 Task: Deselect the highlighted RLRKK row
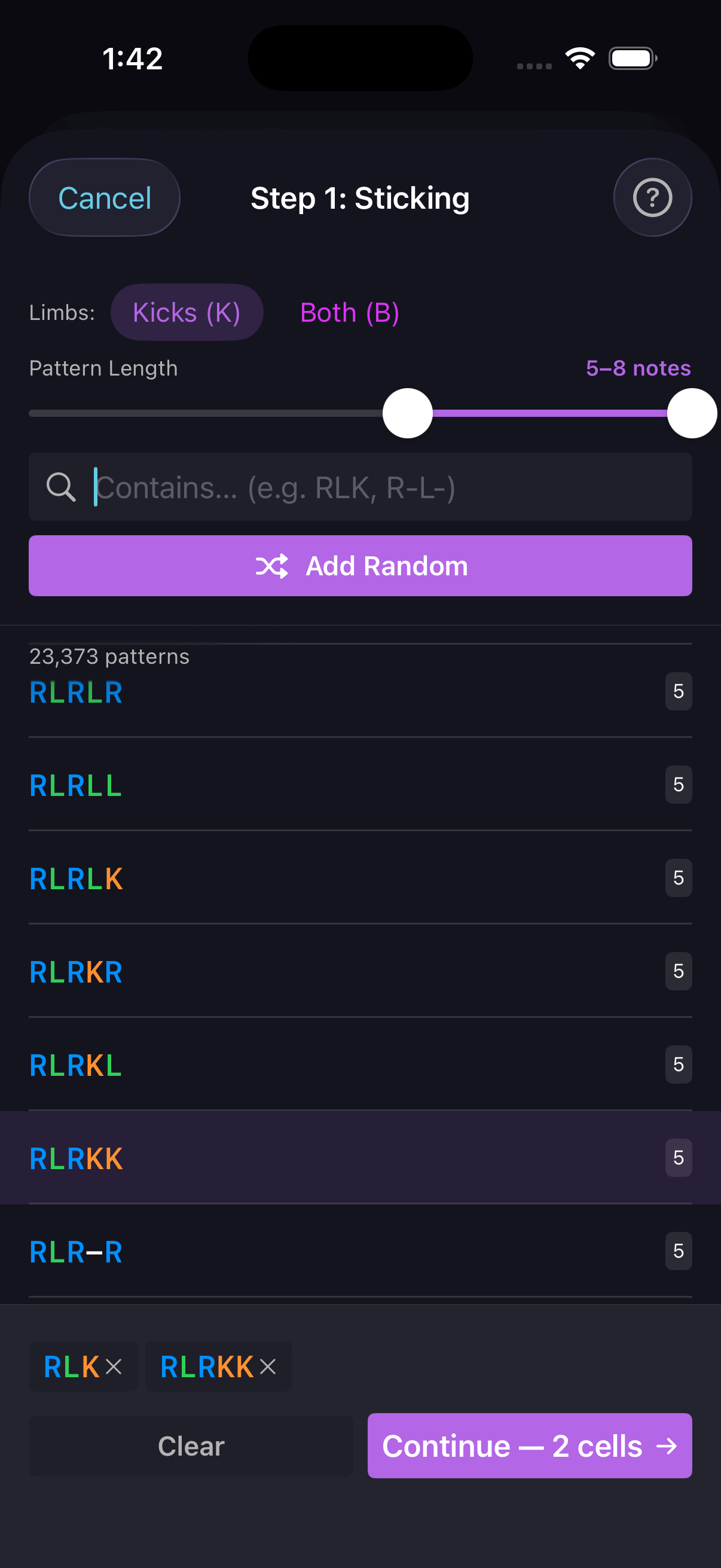360,1158
